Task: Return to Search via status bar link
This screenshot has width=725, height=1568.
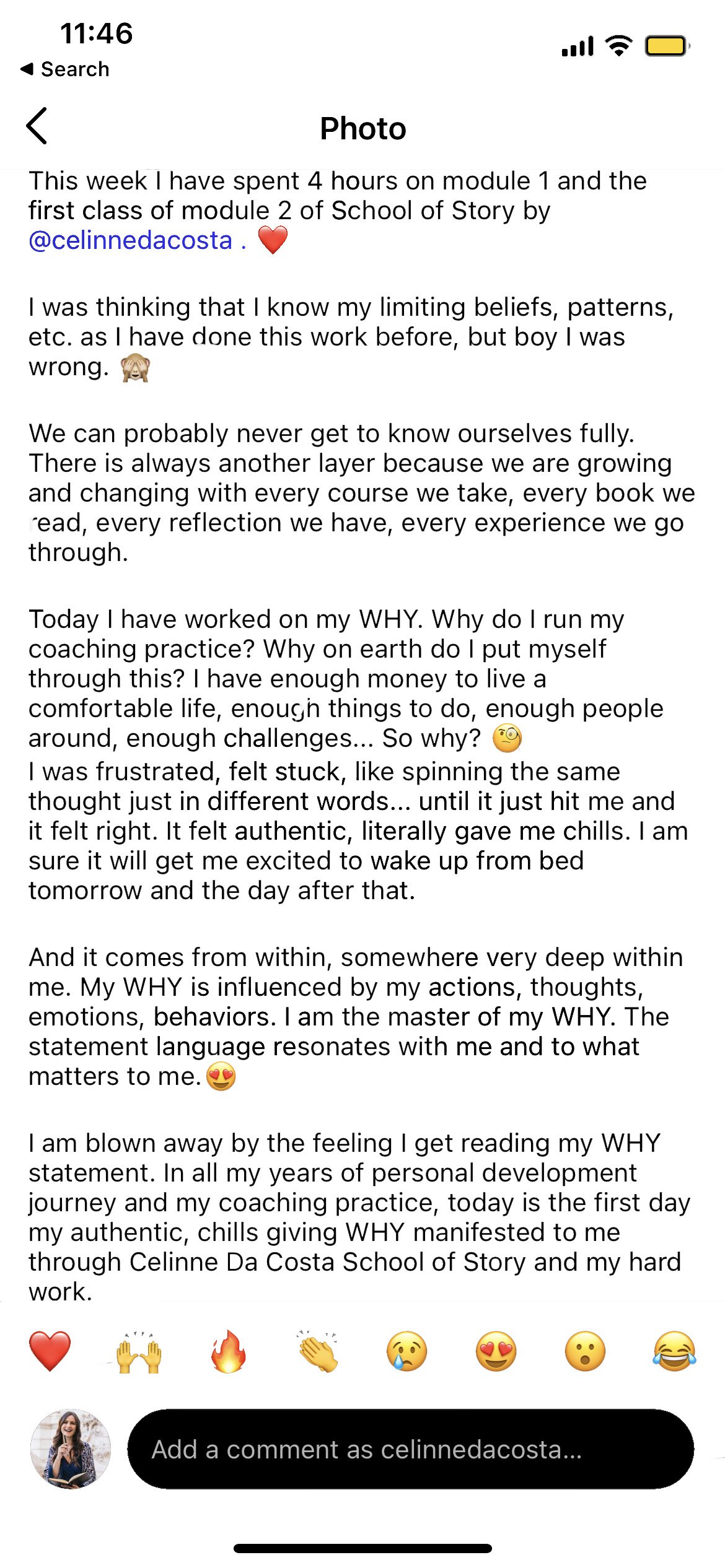Action: click(x=65, y=69)
